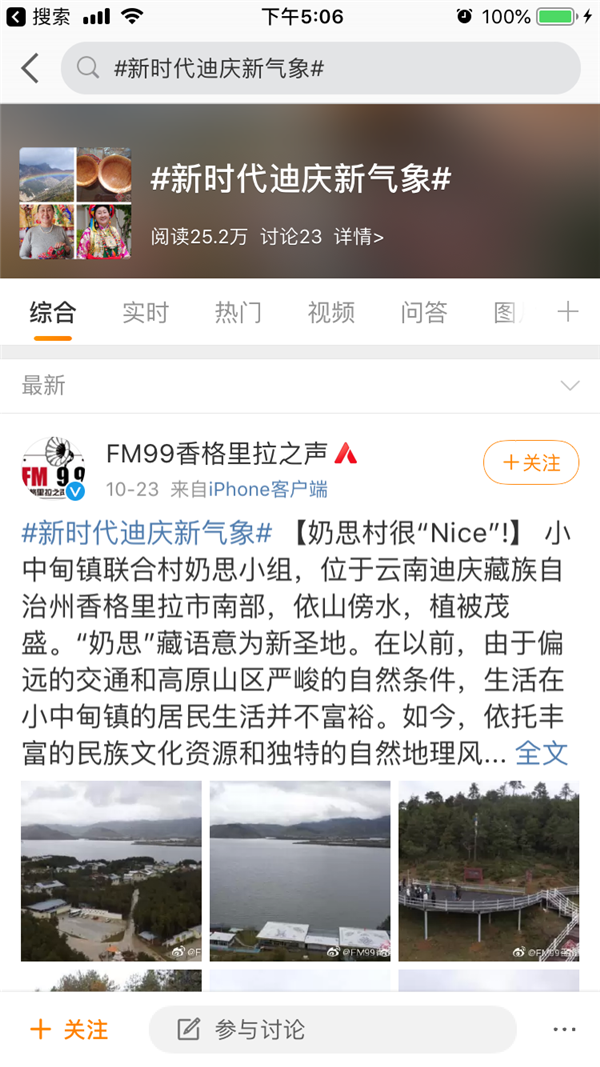The width and height of the screenshot is (600, 1067).
Task: View the second lake photo in the post
Action: [300, 871]
